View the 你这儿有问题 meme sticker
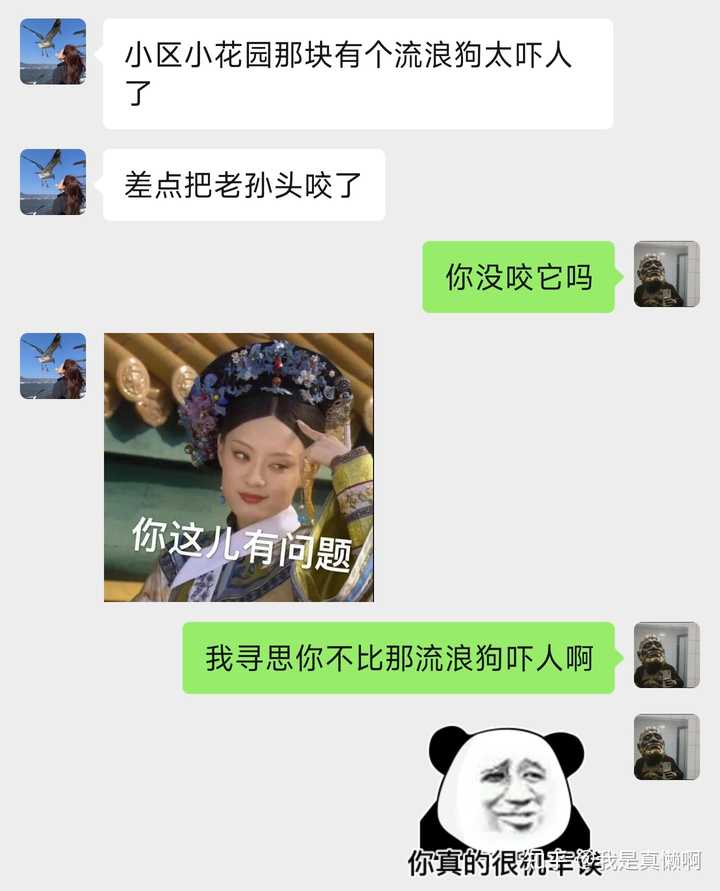 239,467
